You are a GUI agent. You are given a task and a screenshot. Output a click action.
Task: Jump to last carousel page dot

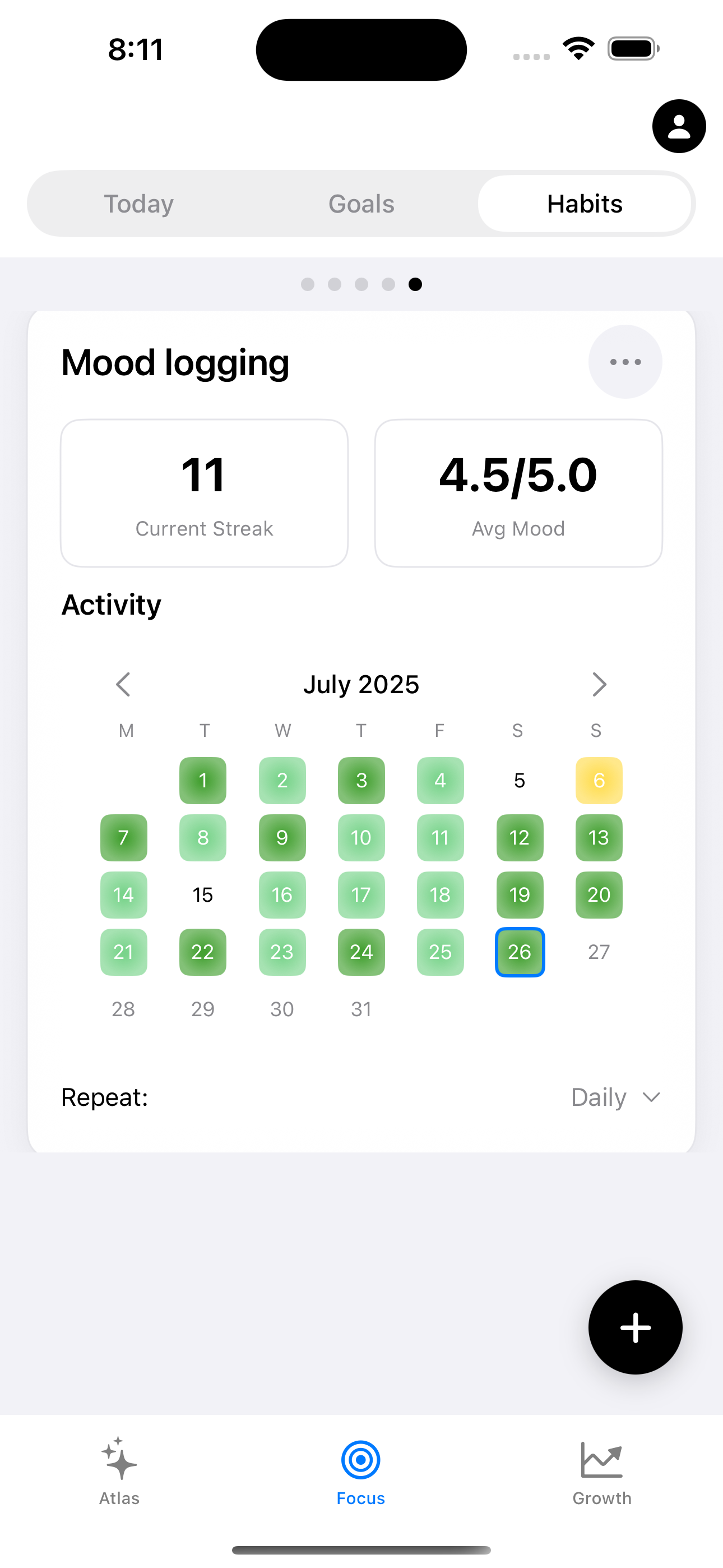click(416, 284)
